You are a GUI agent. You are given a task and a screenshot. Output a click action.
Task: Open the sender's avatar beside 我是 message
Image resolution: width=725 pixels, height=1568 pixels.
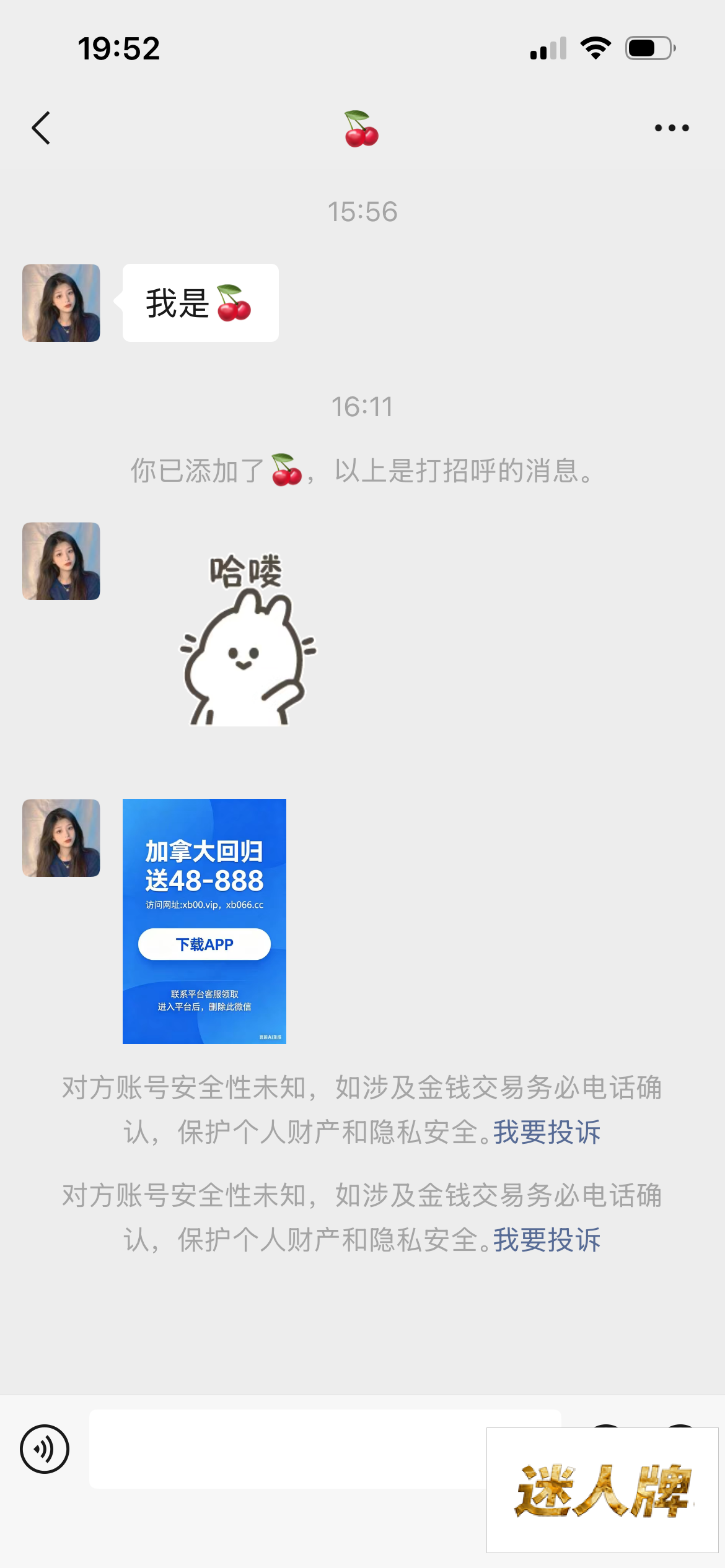tap(61, 303)
